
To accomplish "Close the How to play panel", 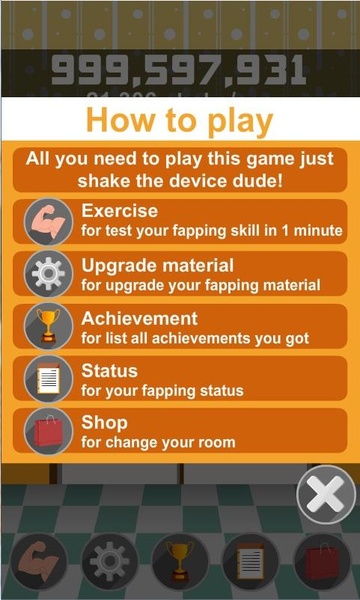I will pos(326,495).
